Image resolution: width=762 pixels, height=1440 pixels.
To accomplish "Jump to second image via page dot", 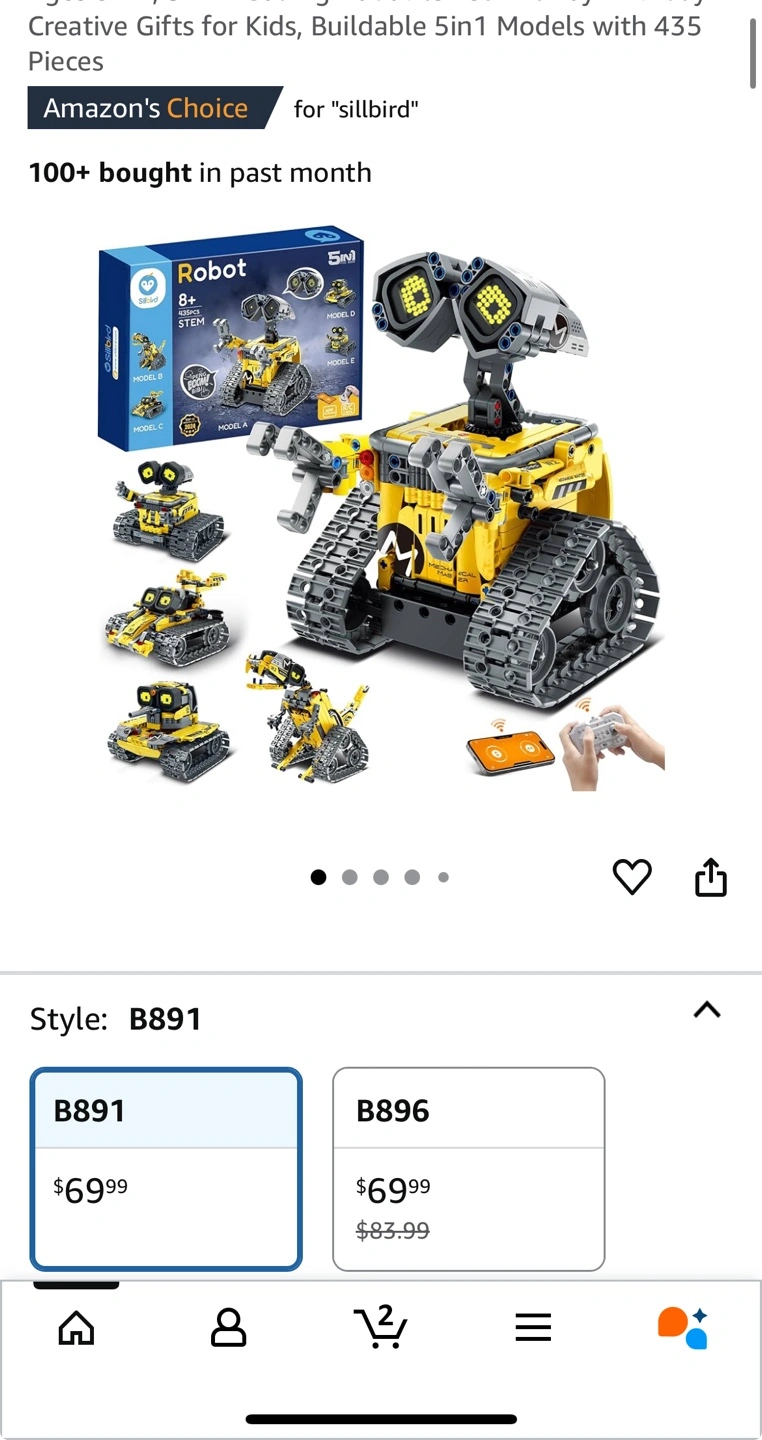I will (x=349, y=877).
